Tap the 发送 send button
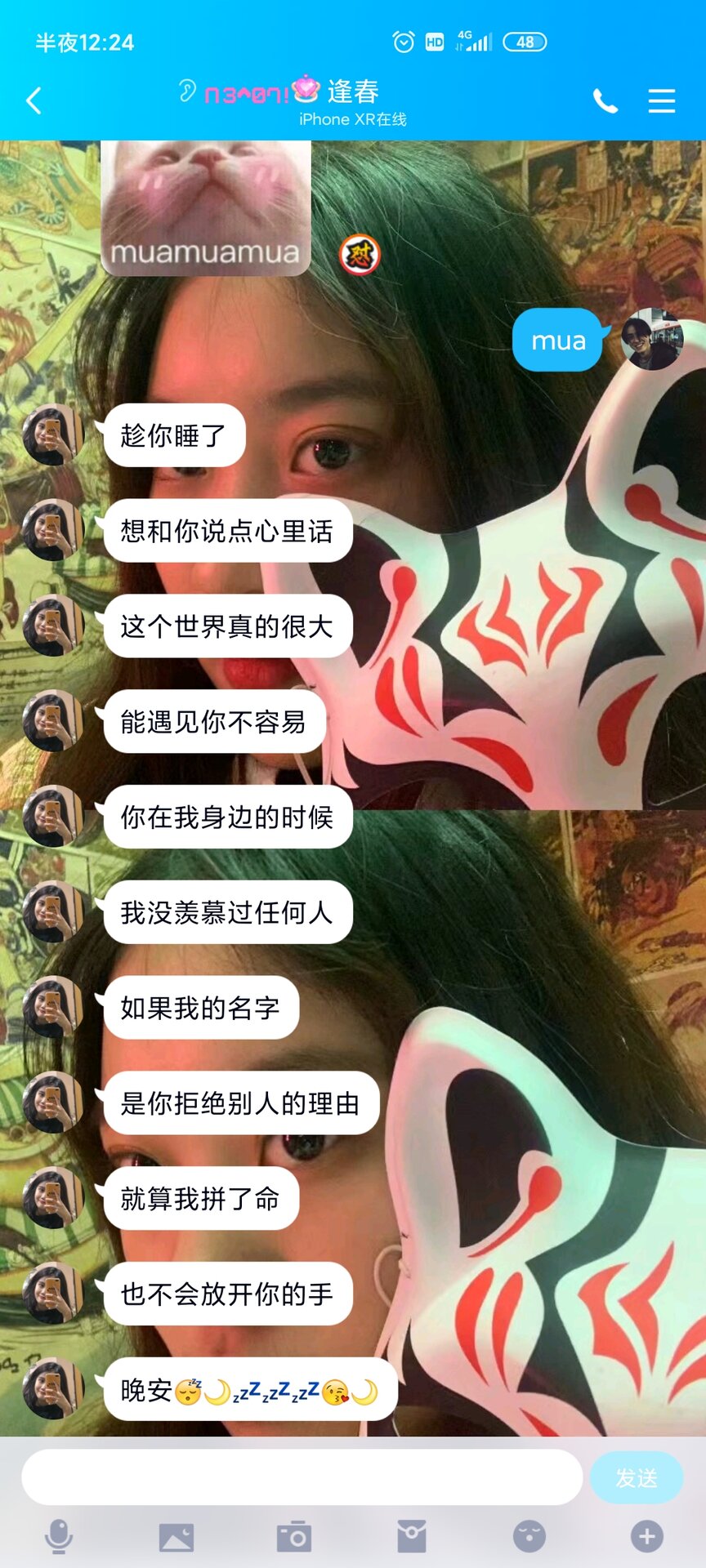706x1568 pixels. (636, 1477)
